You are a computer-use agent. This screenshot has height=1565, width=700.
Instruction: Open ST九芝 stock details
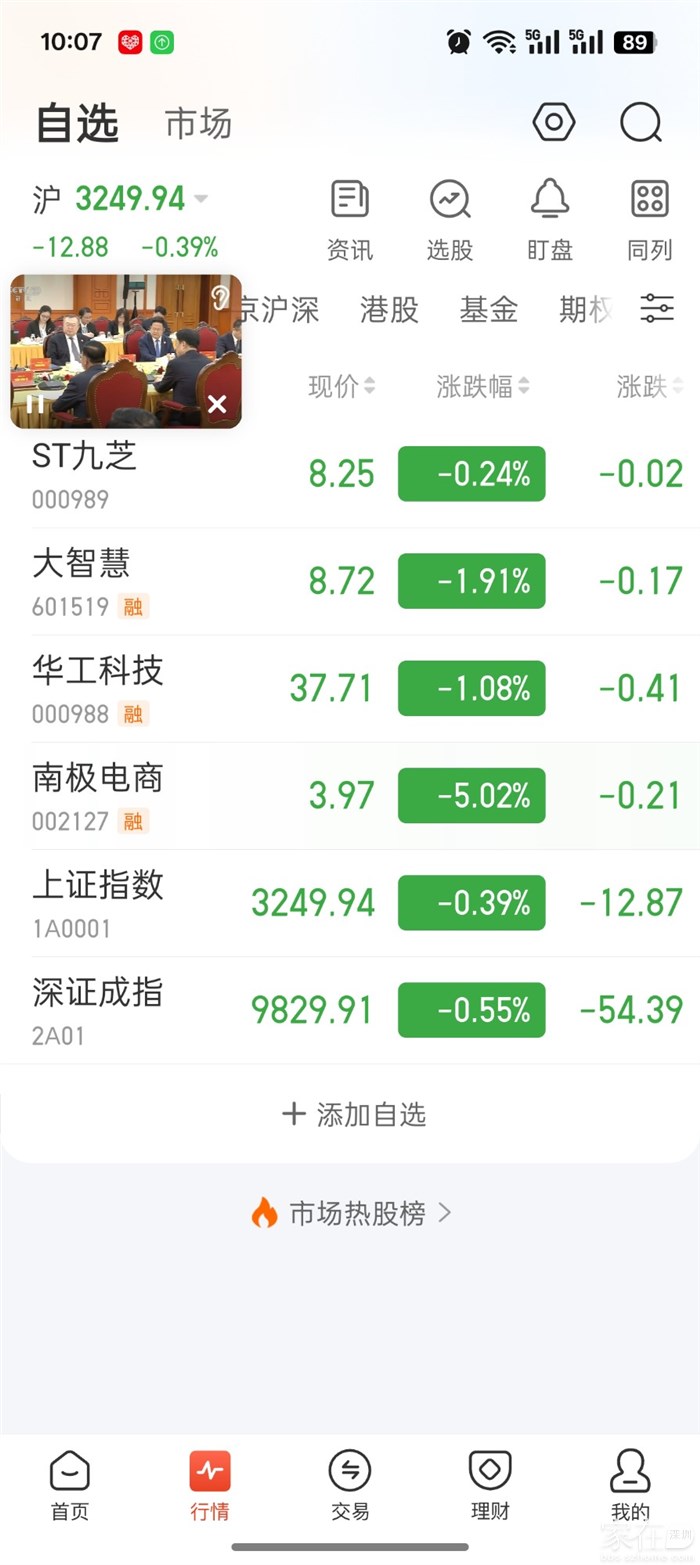85,474
